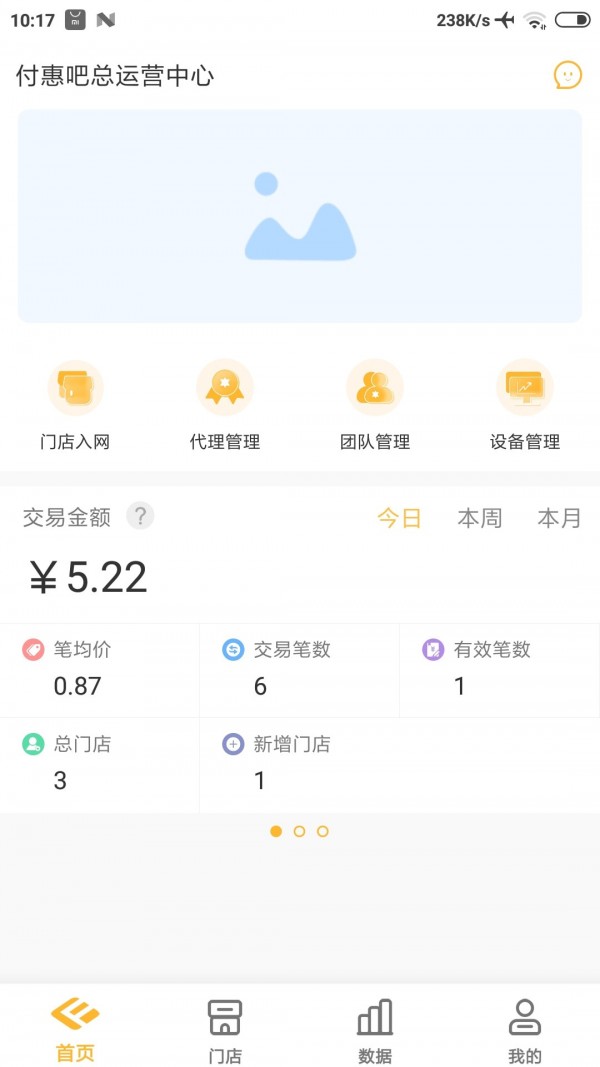Go to the 首页 home tab
600x1067 pixels.
coord(75,1030)
